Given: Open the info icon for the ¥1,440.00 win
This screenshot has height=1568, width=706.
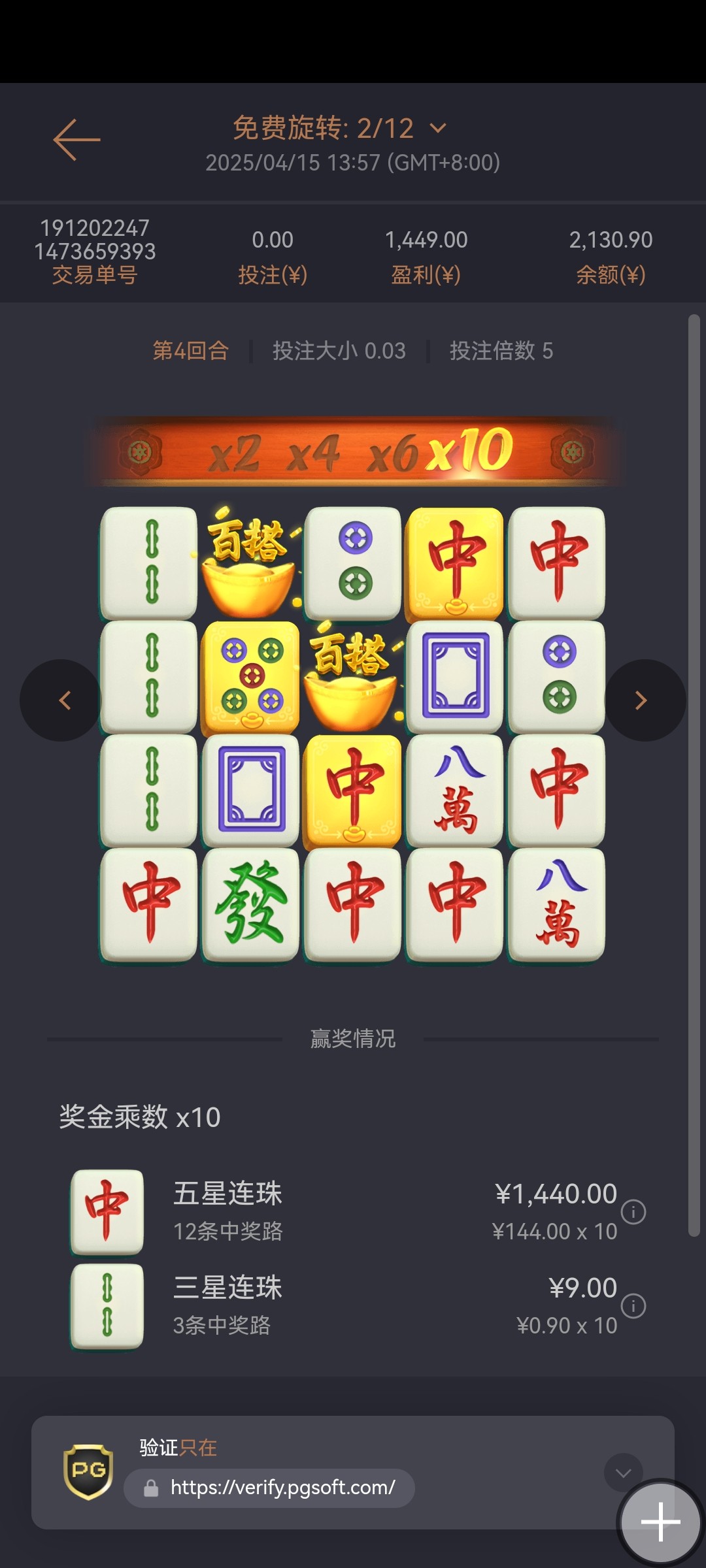Looking at the screenshot, I should [x=633, y=1213].
